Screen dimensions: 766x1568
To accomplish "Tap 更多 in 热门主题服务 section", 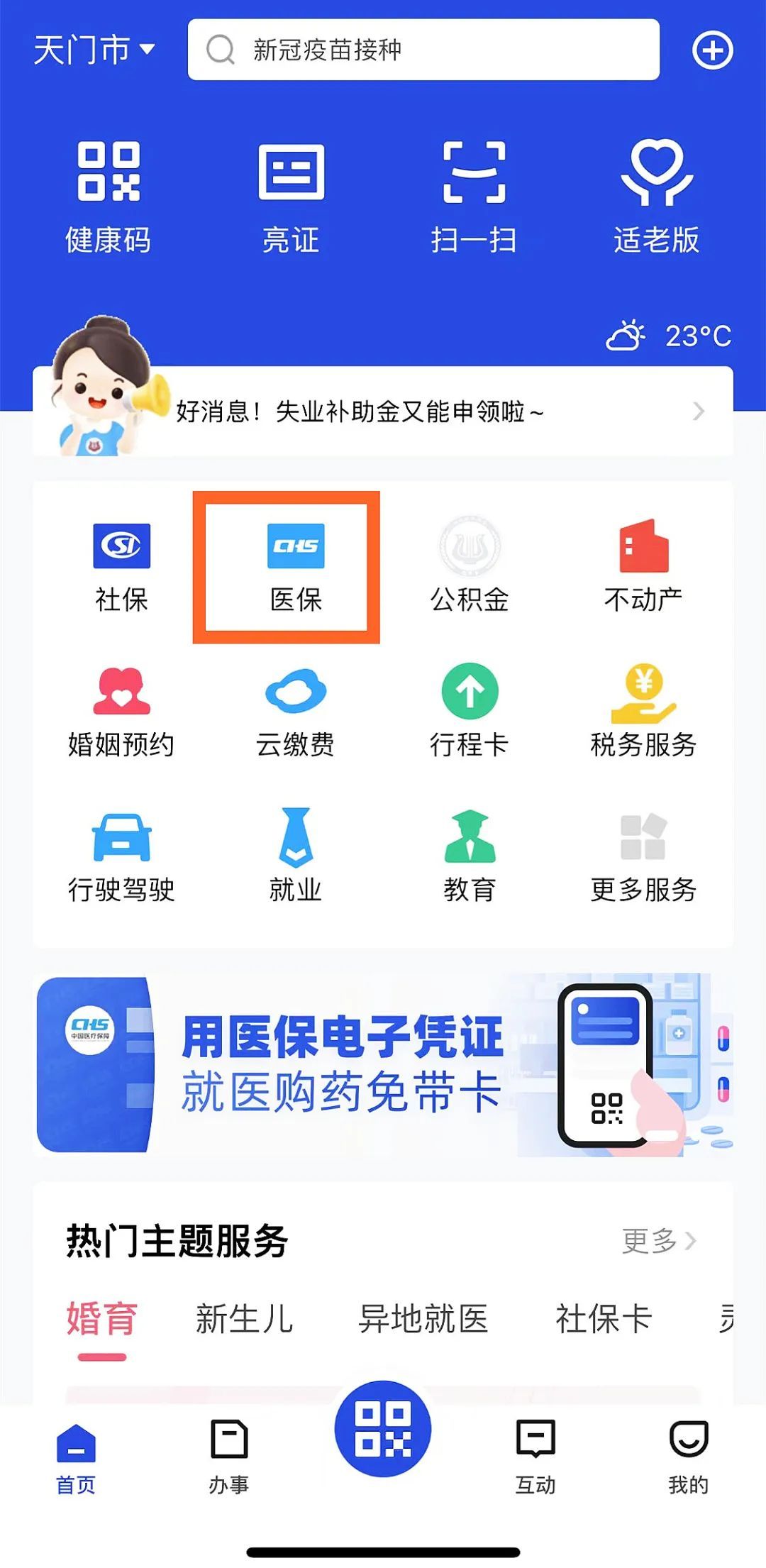I will tap(658, 1241).
